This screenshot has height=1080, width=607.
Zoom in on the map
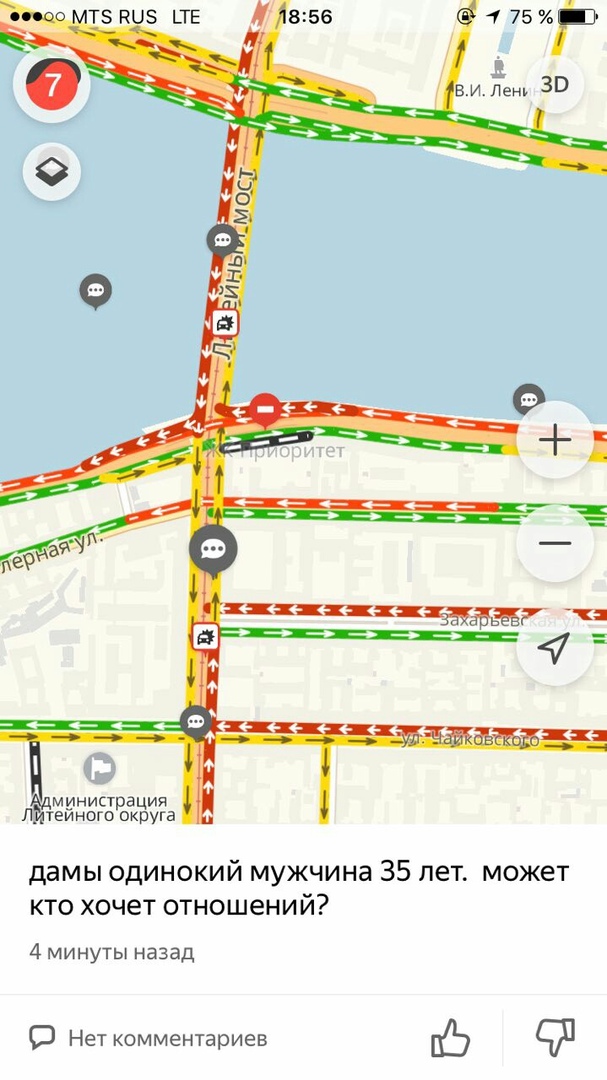[x=554, y=440]
